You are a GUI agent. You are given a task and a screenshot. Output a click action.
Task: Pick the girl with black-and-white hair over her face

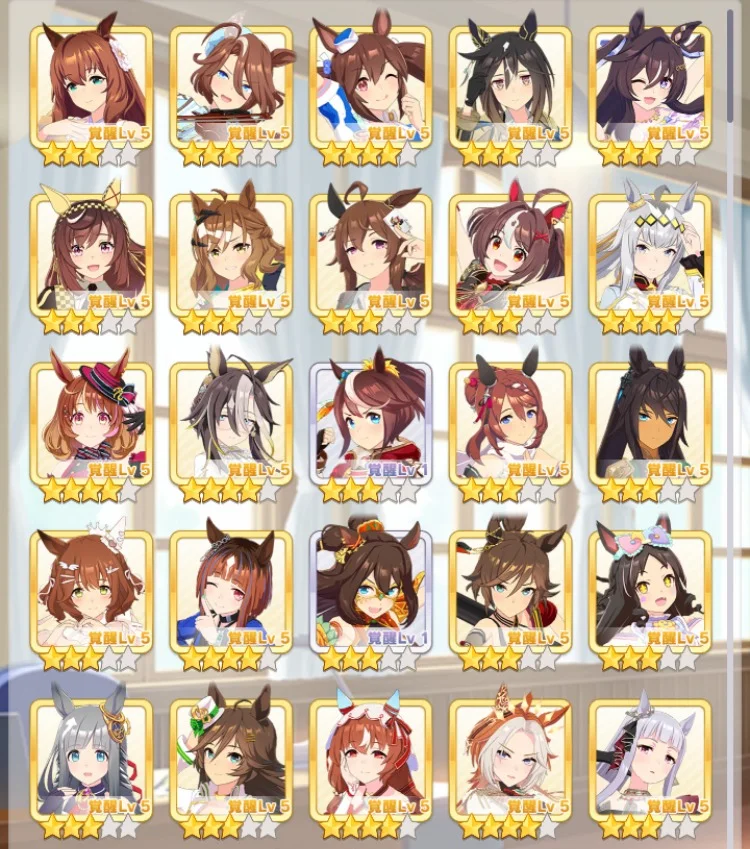click(x=231, y=421)
